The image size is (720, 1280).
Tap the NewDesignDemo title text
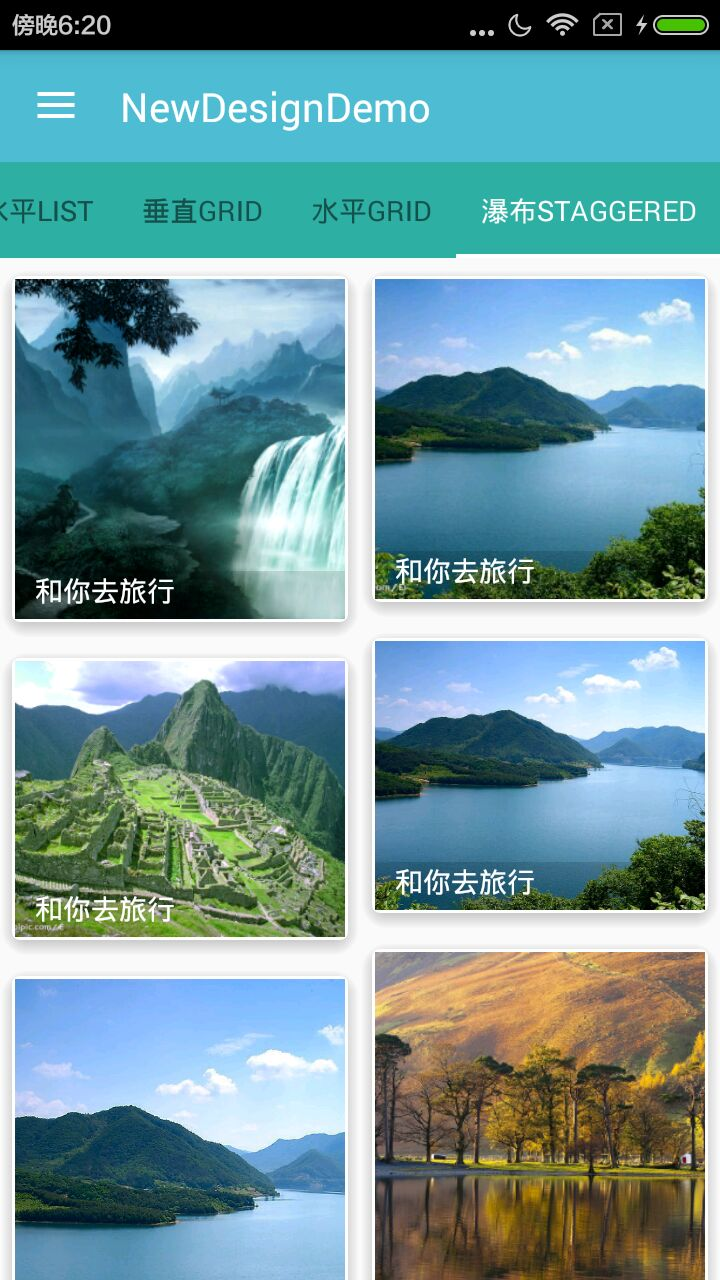(274, 107)
